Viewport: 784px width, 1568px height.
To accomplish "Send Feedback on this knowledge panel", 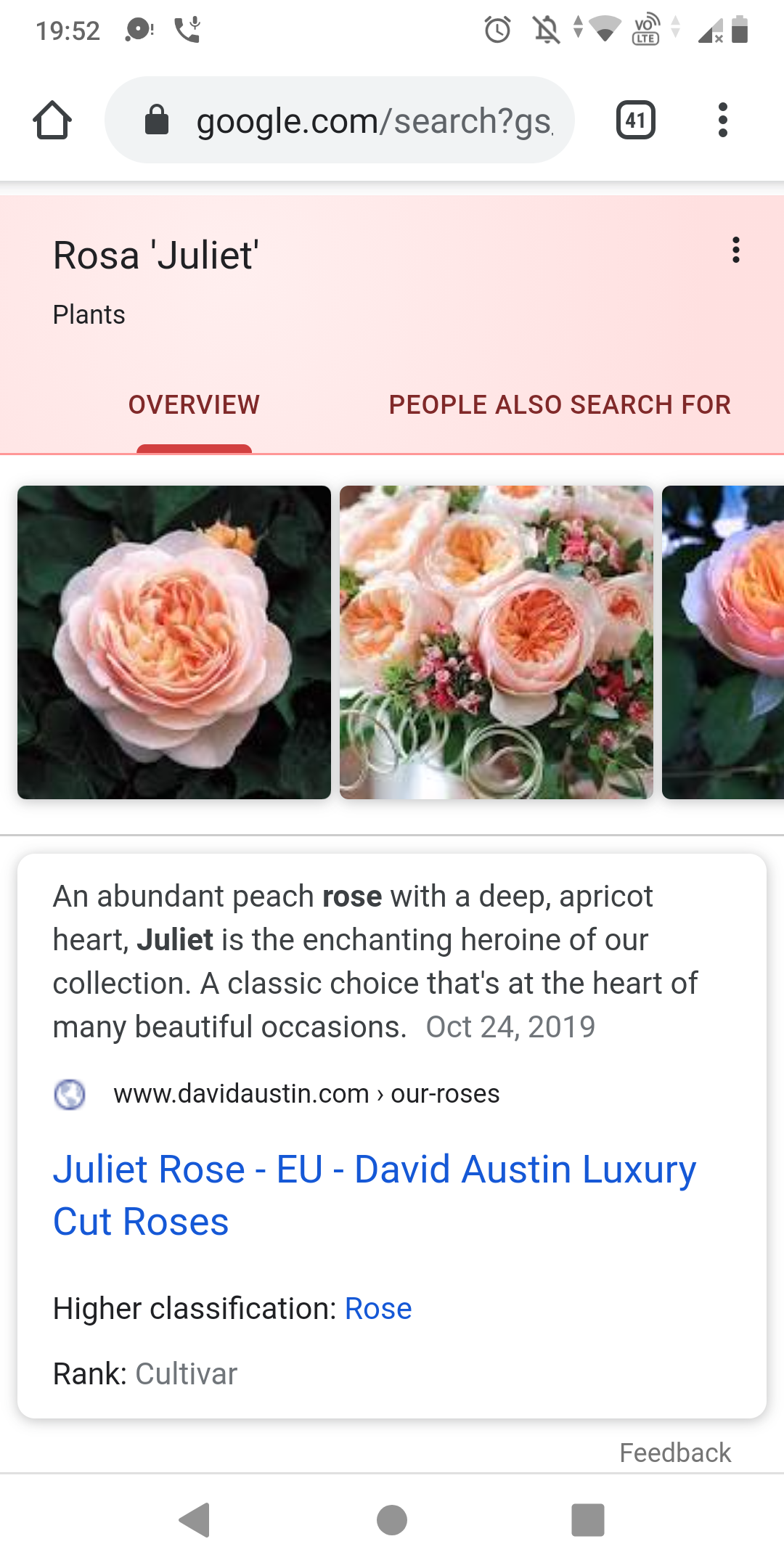I will [x=675, y=1453].
